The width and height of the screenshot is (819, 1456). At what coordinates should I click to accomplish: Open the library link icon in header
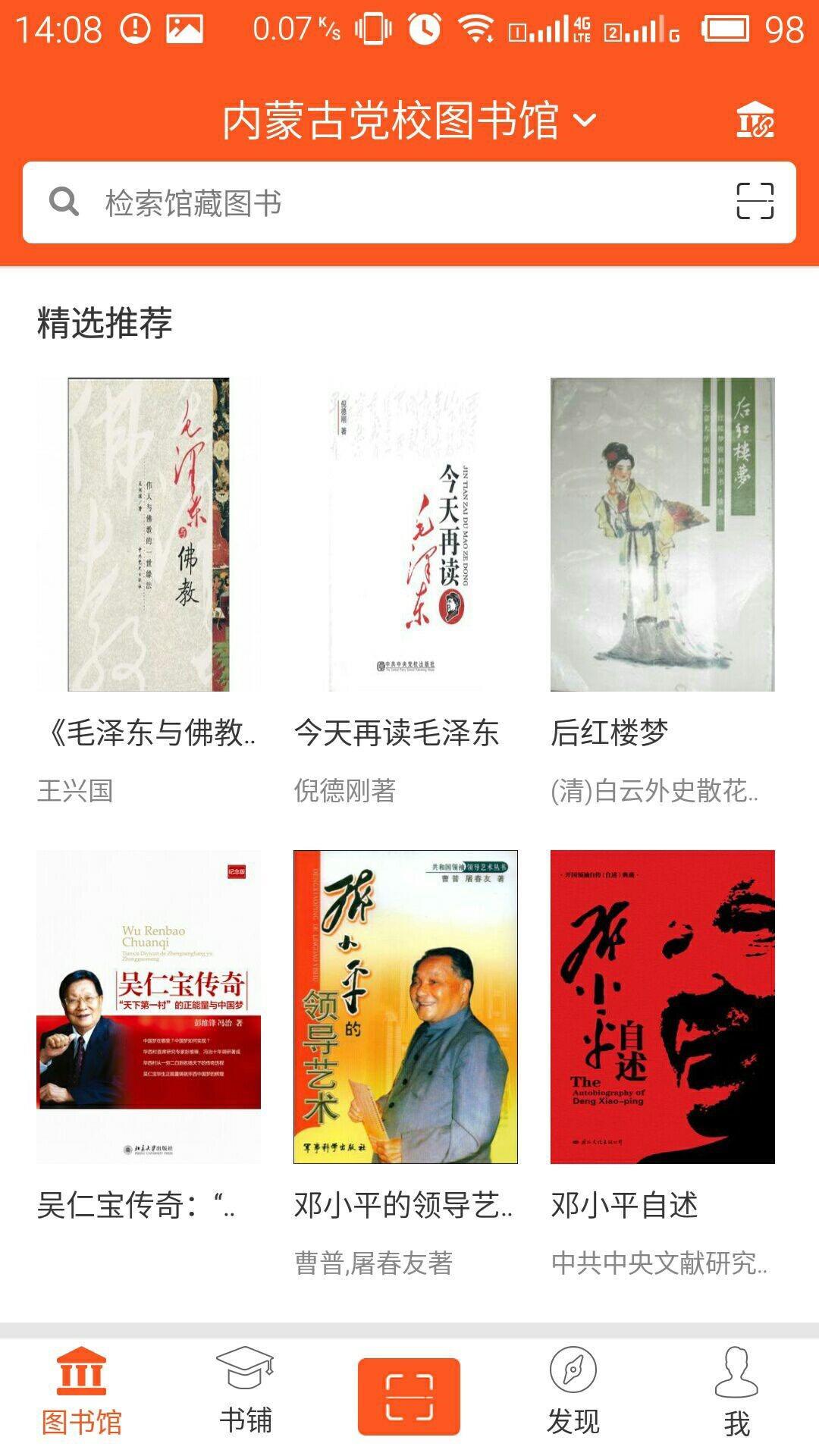tap(755, 120)
